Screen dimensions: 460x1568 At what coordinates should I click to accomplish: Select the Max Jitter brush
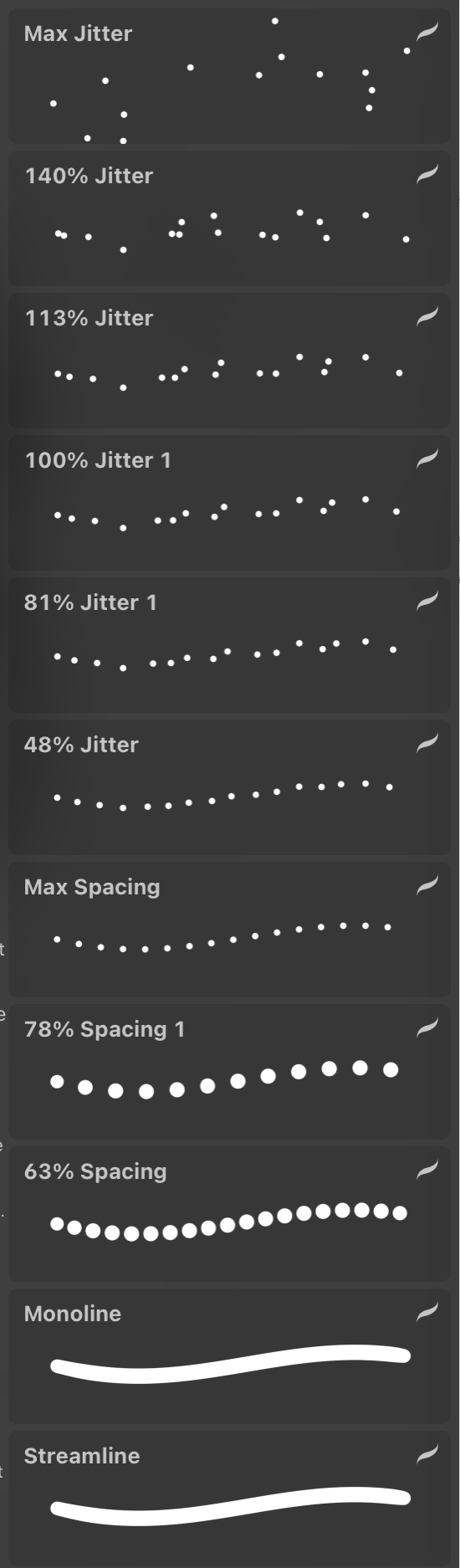[229, 76]
